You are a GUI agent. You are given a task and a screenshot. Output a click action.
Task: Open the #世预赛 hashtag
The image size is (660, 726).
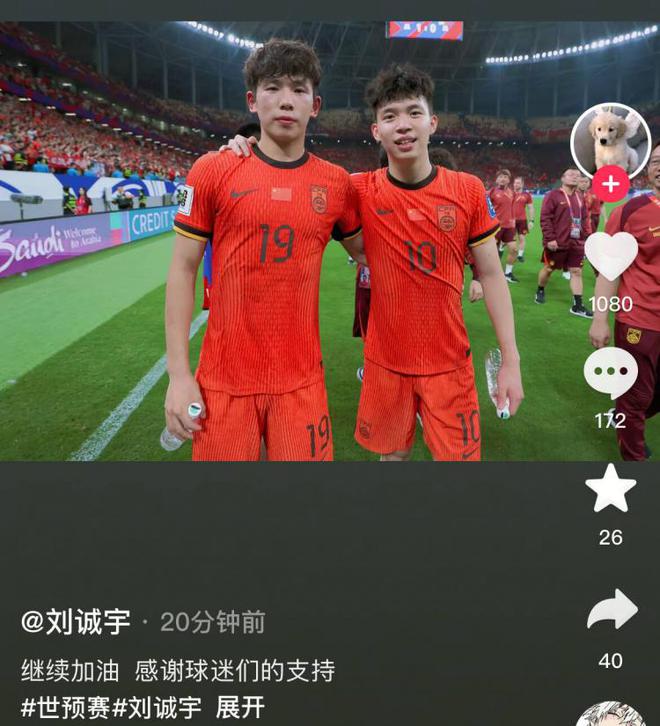click(x=66, y=708)
